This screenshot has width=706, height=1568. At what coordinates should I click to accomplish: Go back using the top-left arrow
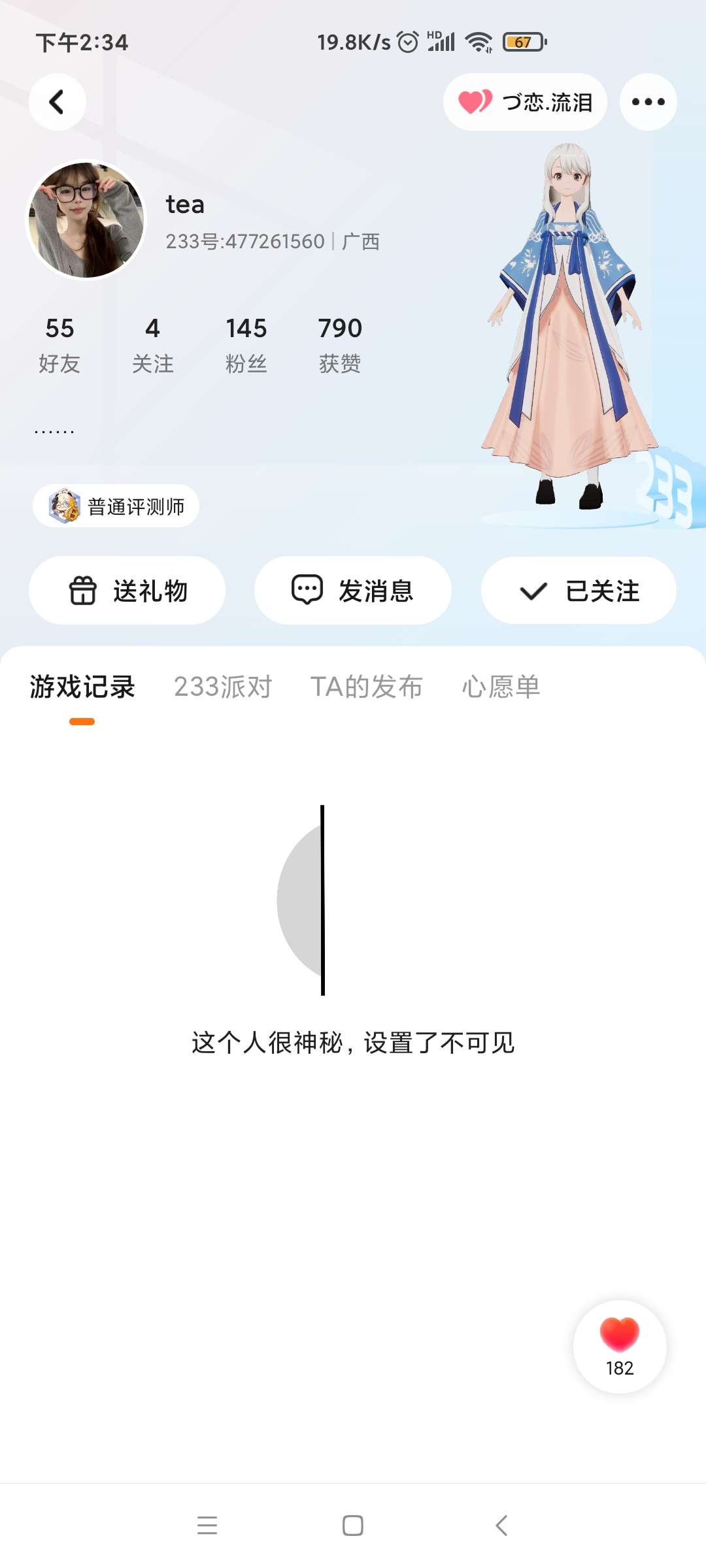tap(58, 102)
